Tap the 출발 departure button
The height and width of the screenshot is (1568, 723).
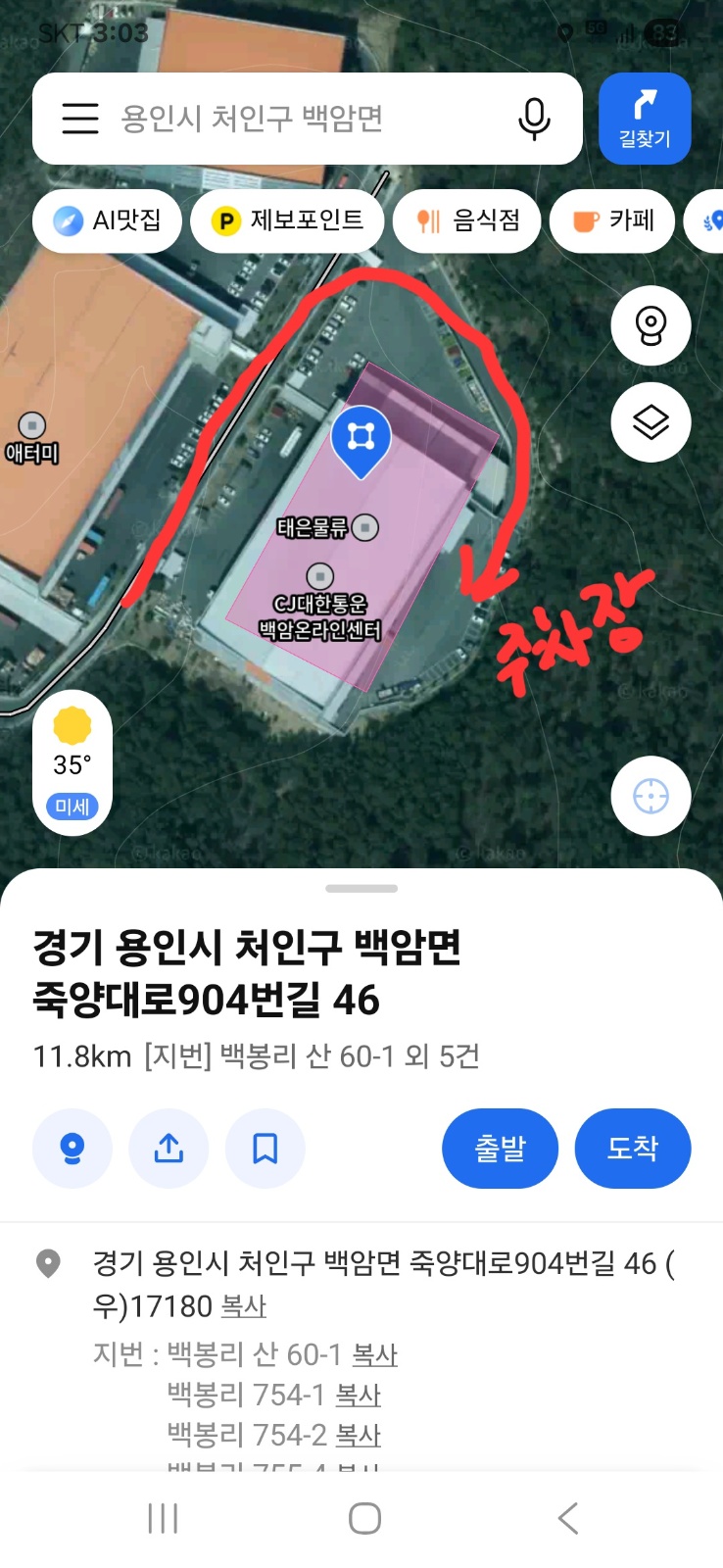pos(500,1149)
